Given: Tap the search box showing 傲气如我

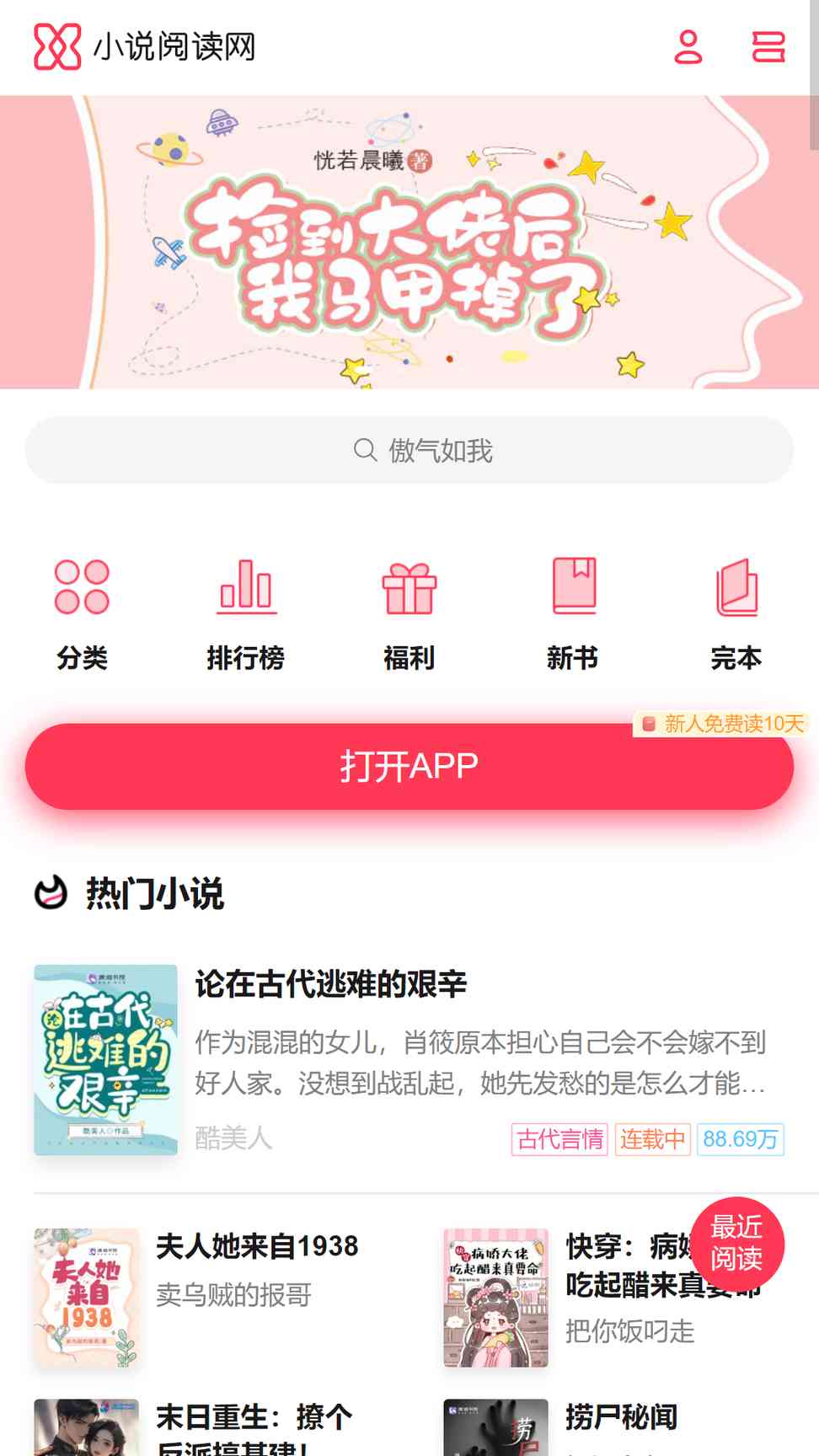Looking at the screenshot, I should coord(409,450).
